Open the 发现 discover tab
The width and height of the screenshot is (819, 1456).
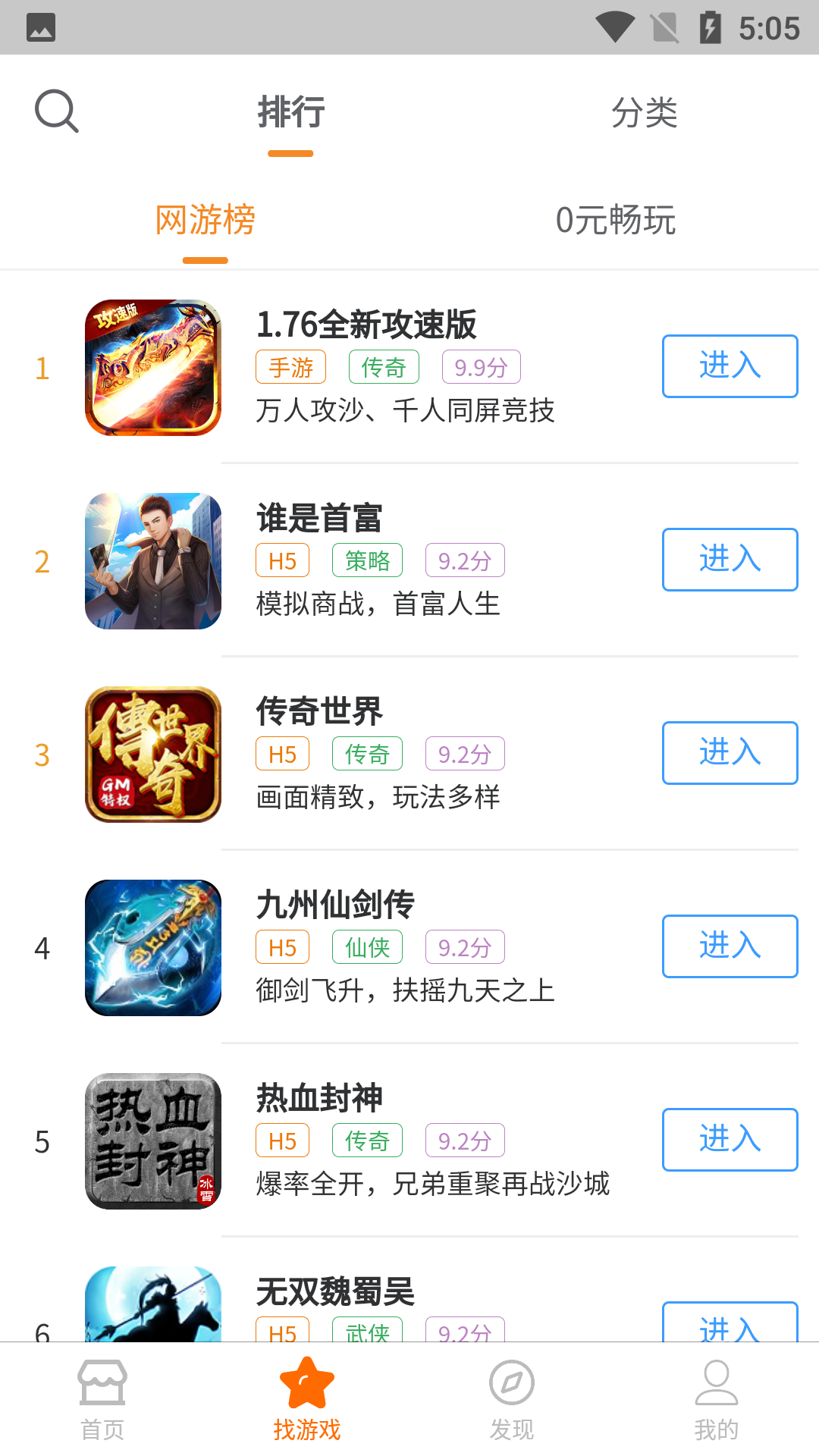tap(512, 1399)
